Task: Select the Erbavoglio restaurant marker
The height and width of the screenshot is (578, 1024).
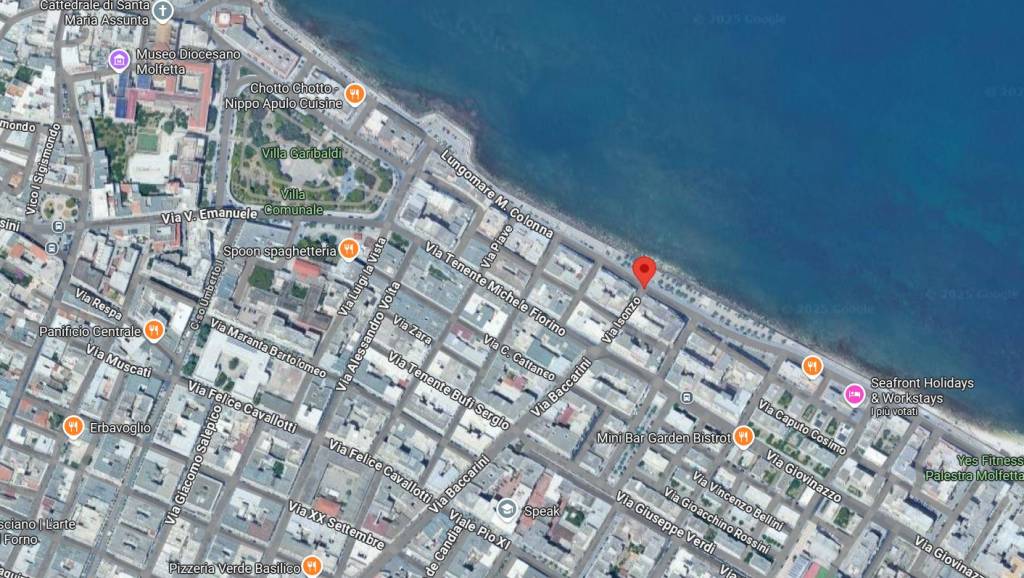Action: click(x=73, y=427)
